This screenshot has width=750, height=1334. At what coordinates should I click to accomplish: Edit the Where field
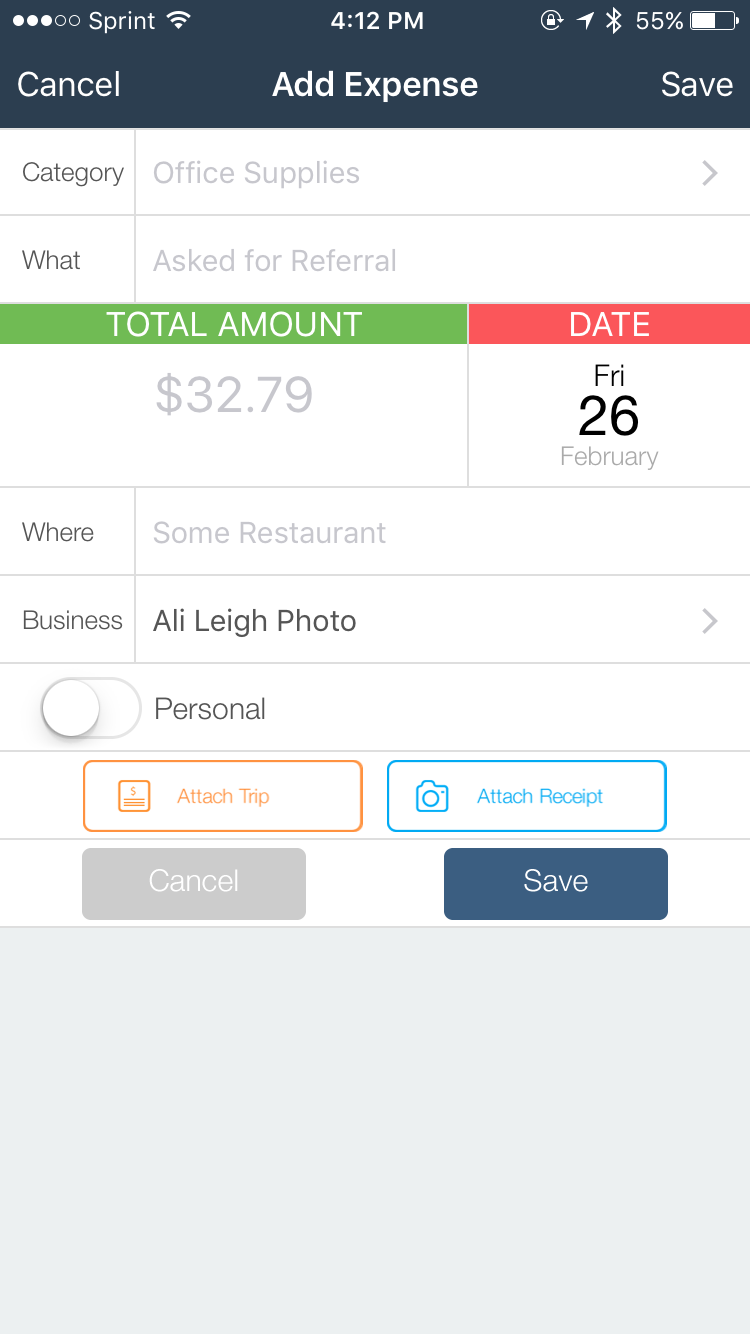coord(442,532)
